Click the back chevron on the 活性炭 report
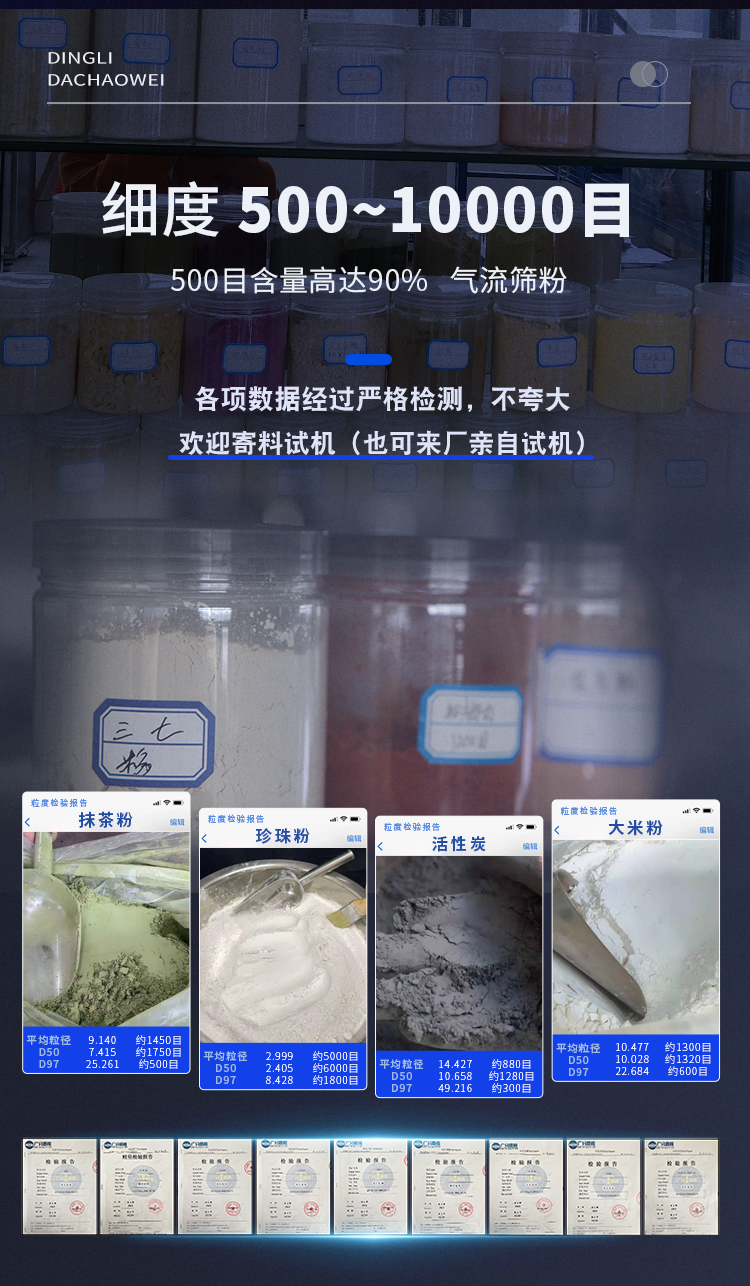The image size is (750, 1286). click(x=381, y=845)
